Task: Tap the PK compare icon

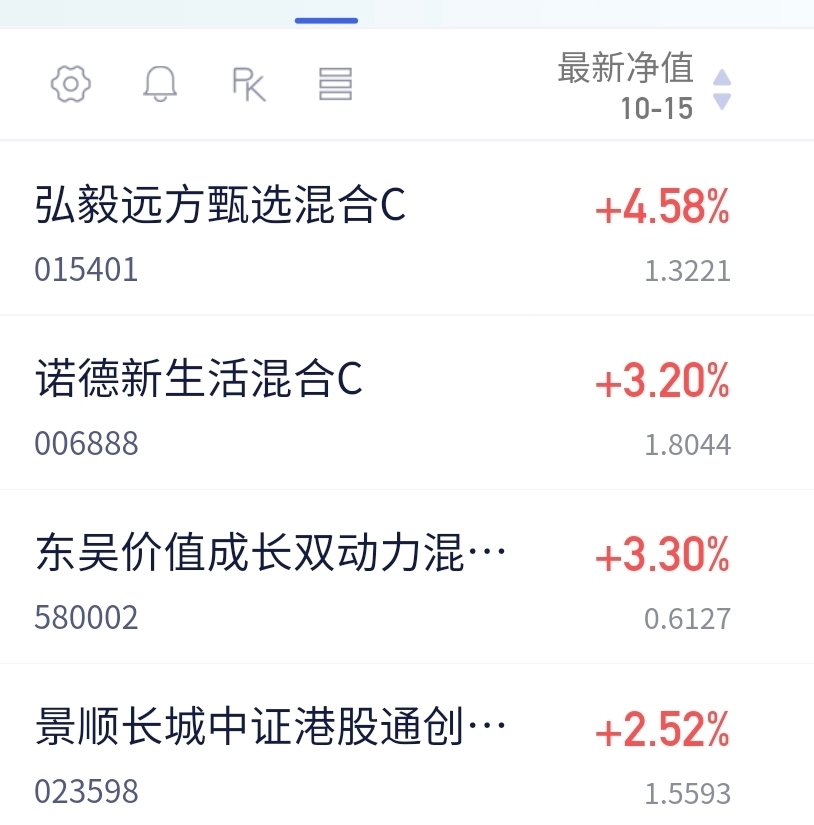Action: click(x=249, y=84)
